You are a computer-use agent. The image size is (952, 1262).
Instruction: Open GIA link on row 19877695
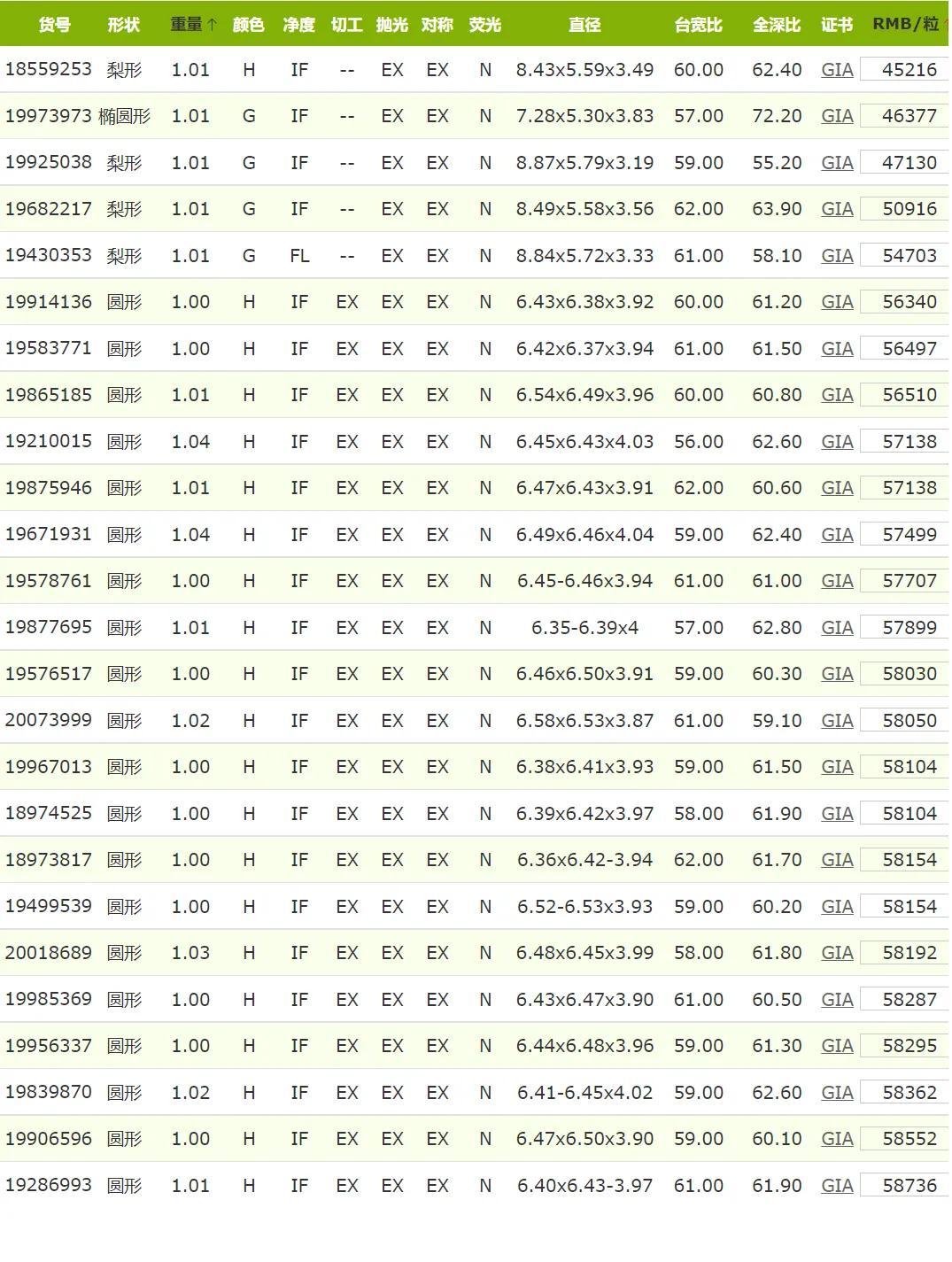pos(837,628)
